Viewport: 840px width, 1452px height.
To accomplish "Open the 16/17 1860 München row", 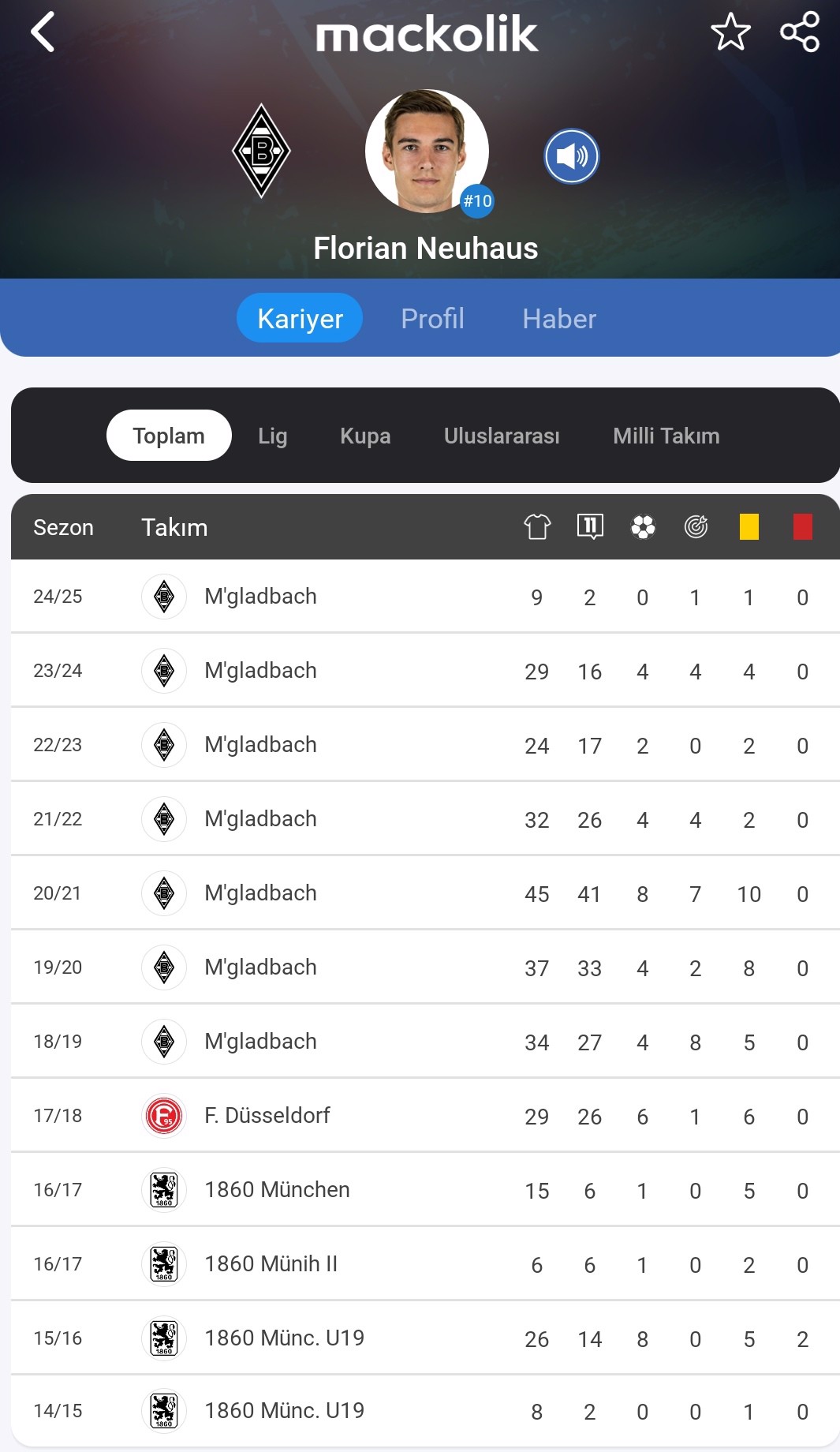I will [x=425, y=1190].
